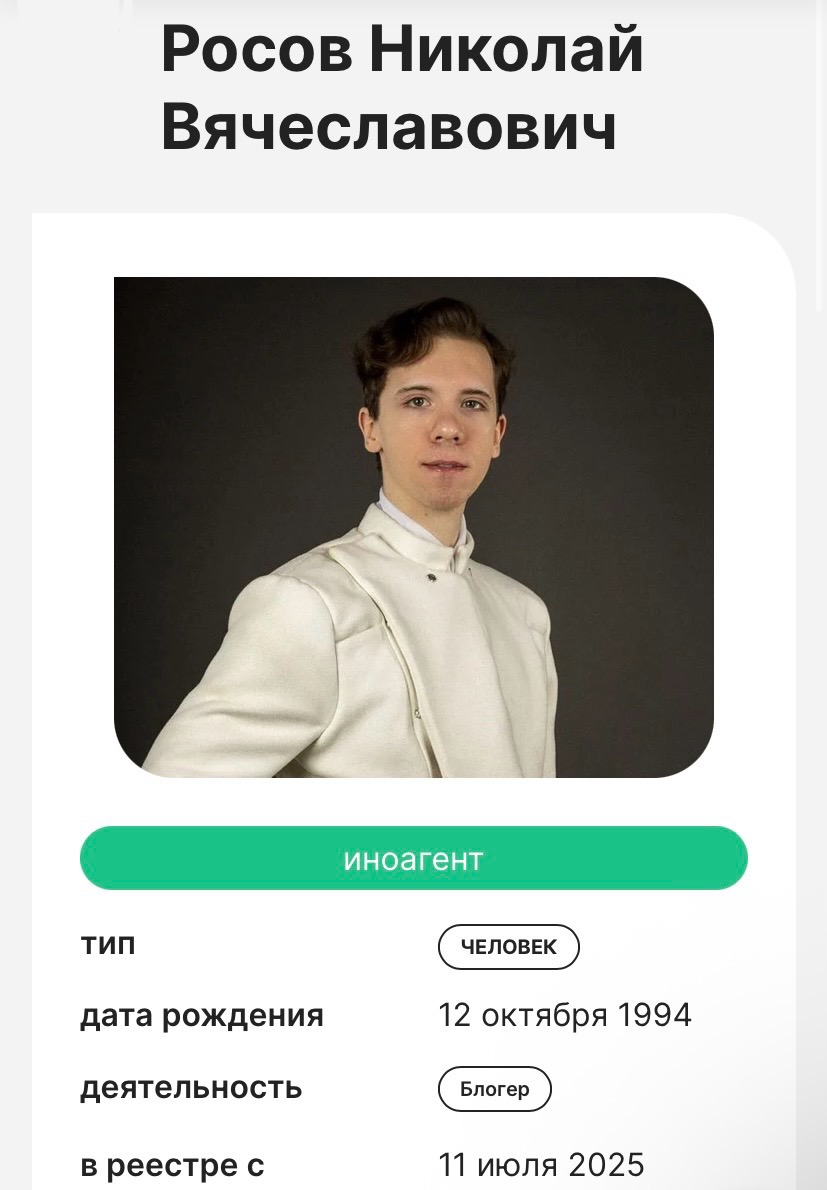Select the «ЧЕЛОВЕК» type chip
Viewport: 827px width, 1190px height.
(x=508, y=947)
